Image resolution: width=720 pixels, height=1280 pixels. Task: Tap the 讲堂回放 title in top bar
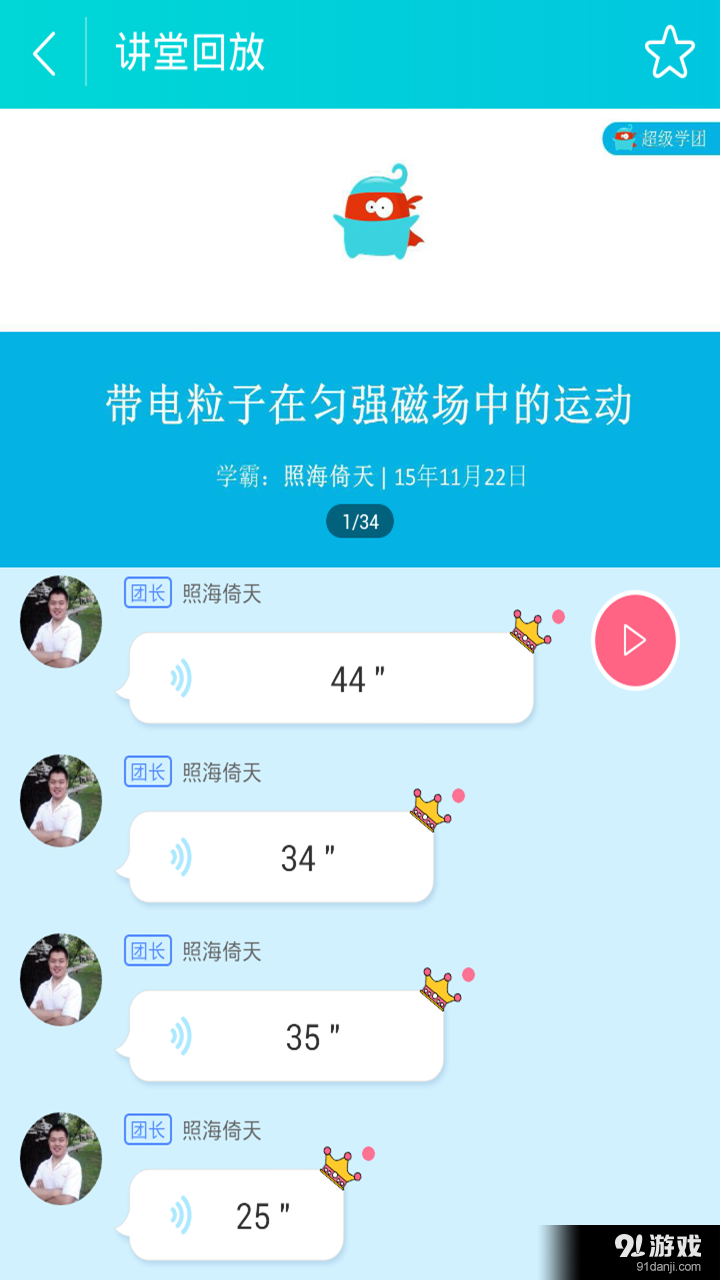(190, 50)
